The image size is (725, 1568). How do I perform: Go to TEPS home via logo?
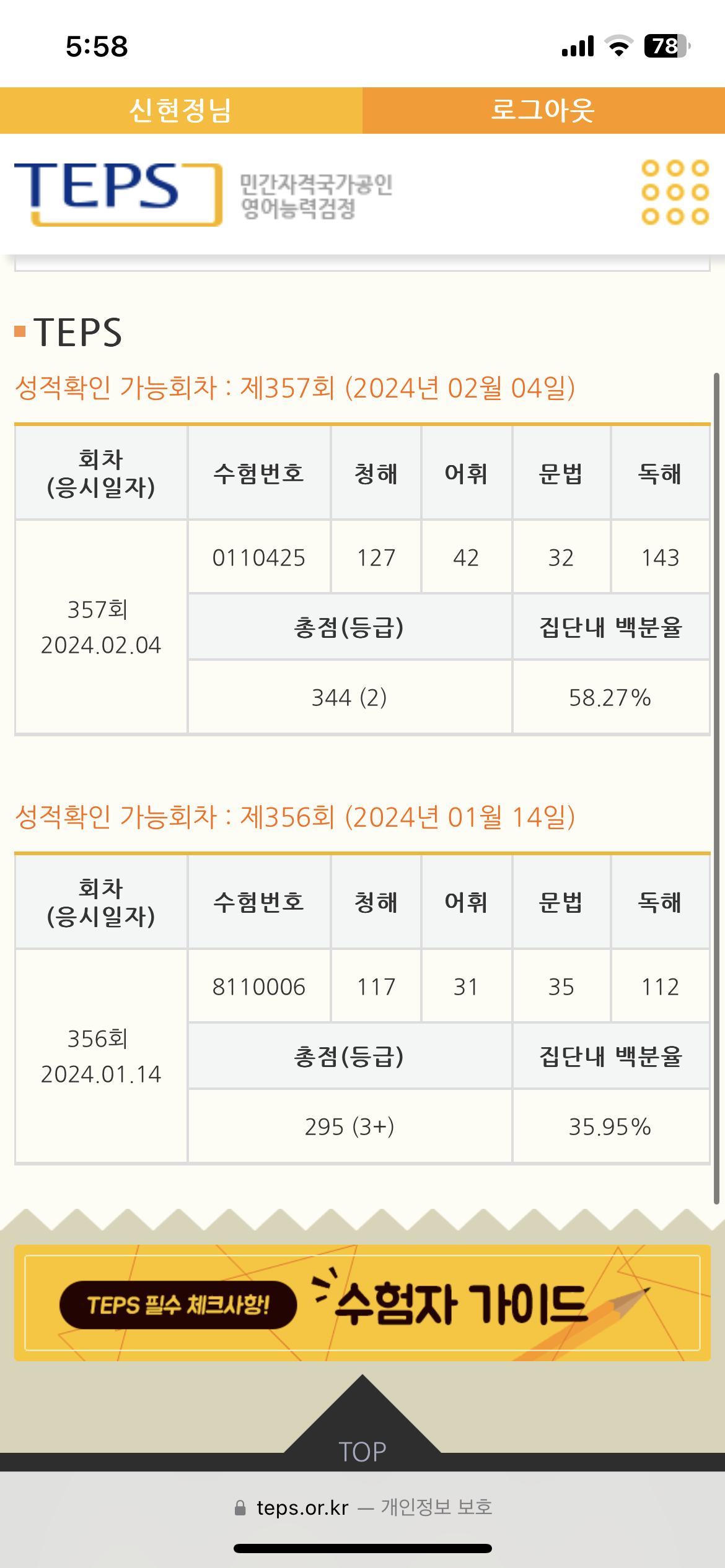118,194
